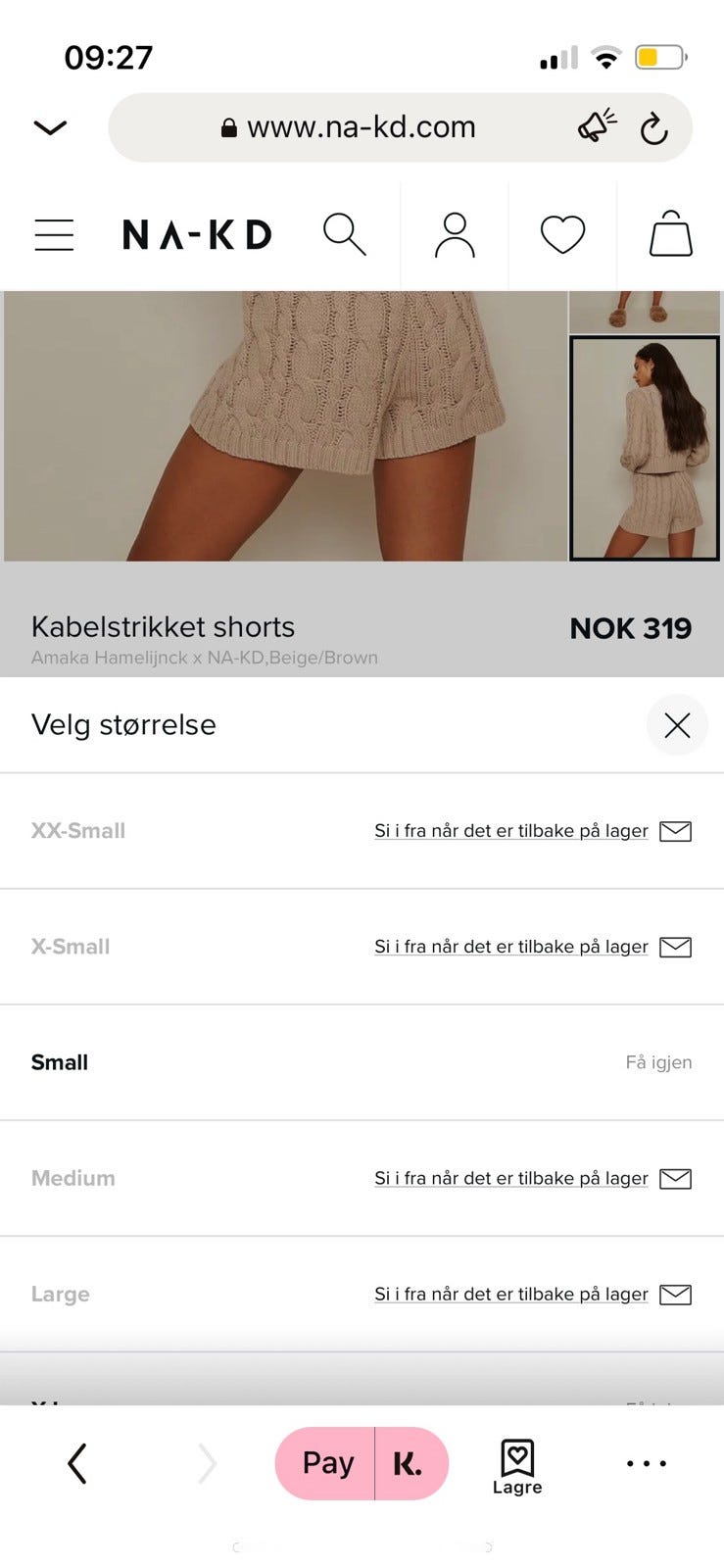The height and width of the screenshot is (1568, 724).
Task: Open the NA-KD search
Action: point(345,233)
